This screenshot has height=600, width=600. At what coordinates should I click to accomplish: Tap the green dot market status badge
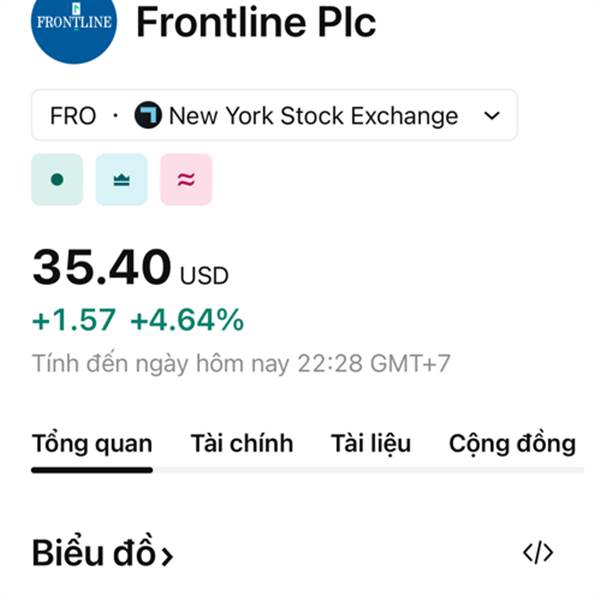(x=57, y=180)
